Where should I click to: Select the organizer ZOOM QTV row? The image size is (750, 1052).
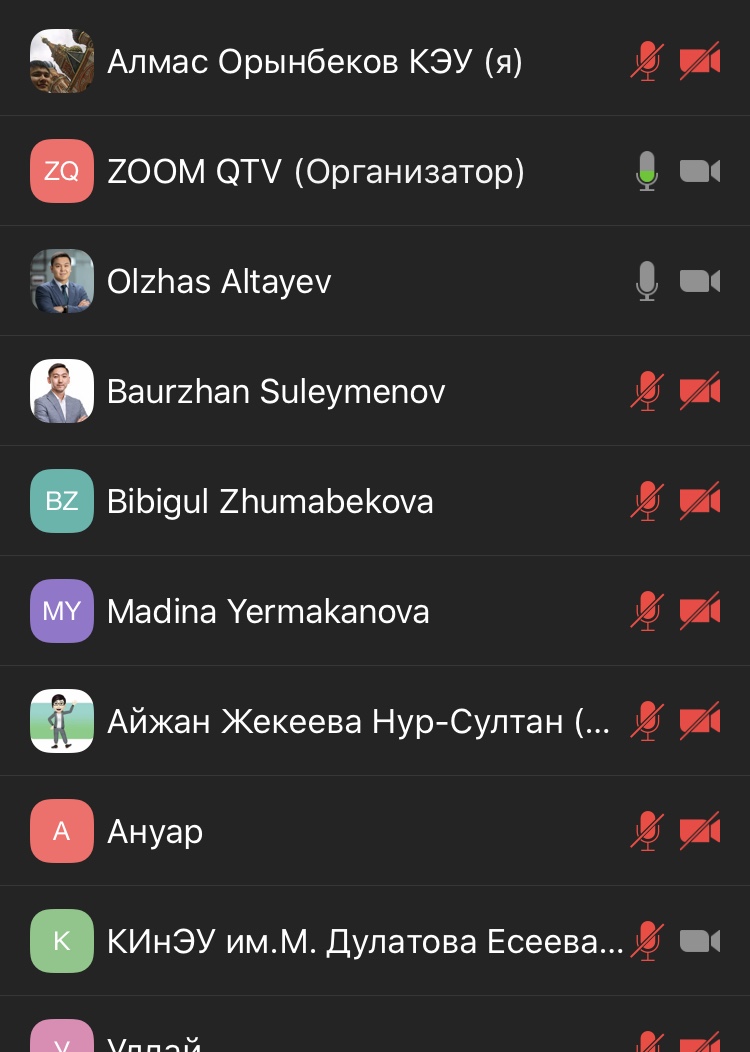(315, 172)
